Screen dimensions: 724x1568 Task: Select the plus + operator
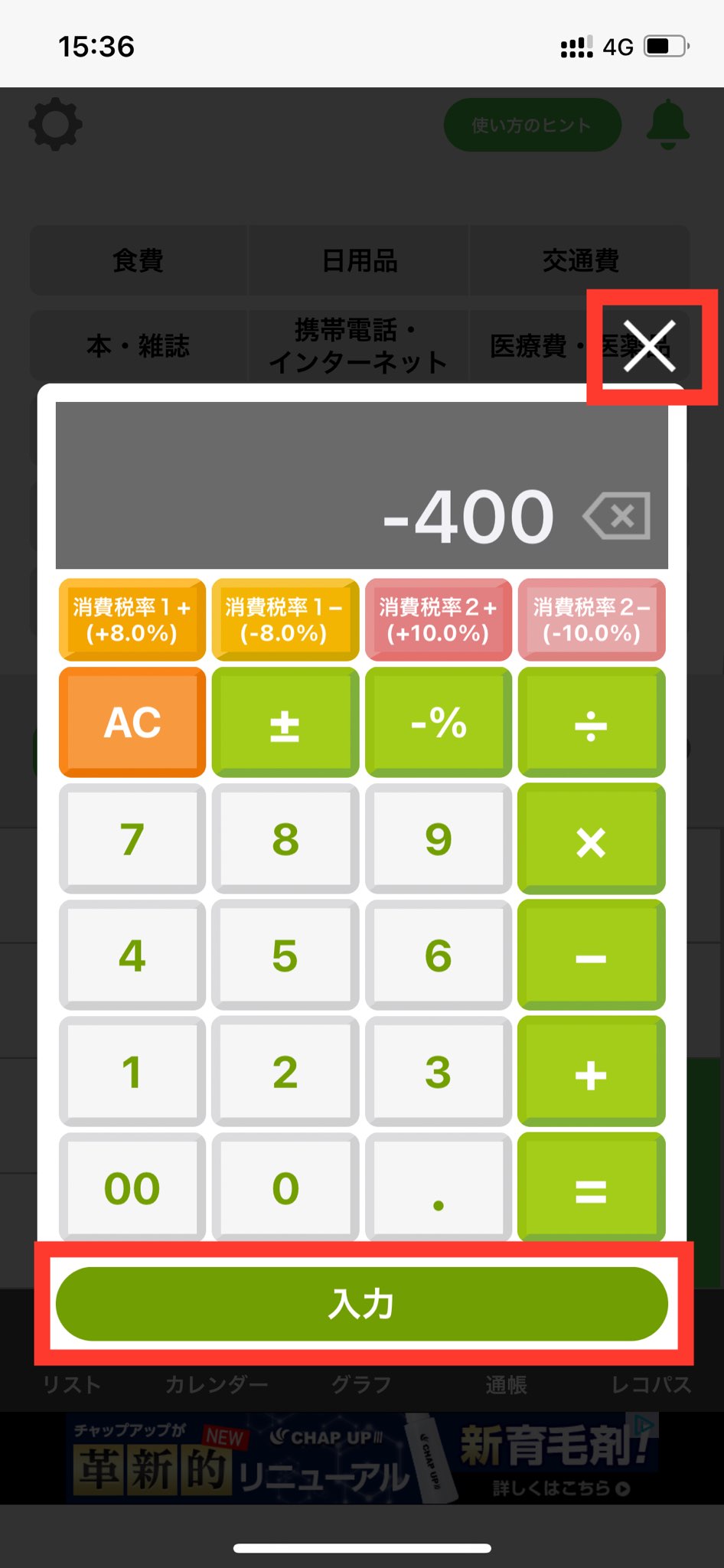tap(591, 1072)
